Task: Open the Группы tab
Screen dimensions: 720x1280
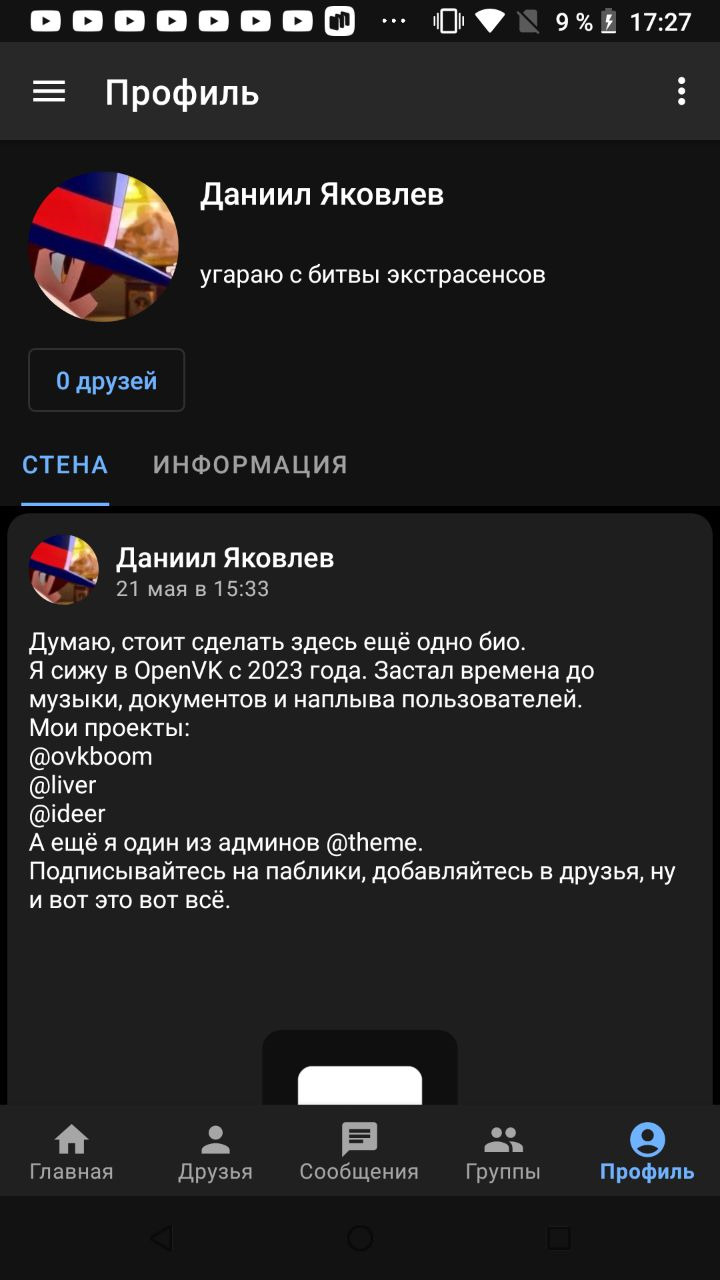Action: [503, 1152]
